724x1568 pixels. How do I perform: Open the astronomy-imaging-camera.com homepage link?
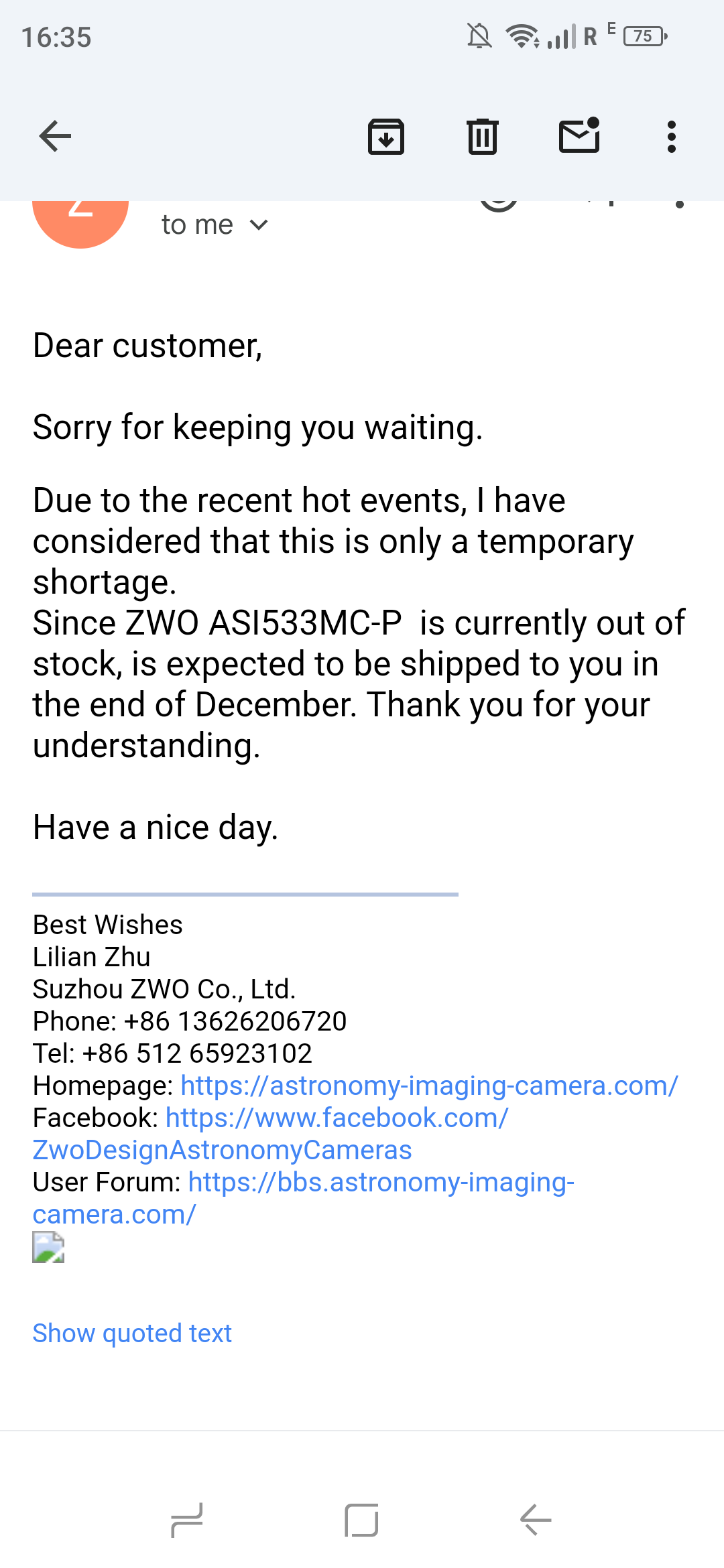(429, 1086)
